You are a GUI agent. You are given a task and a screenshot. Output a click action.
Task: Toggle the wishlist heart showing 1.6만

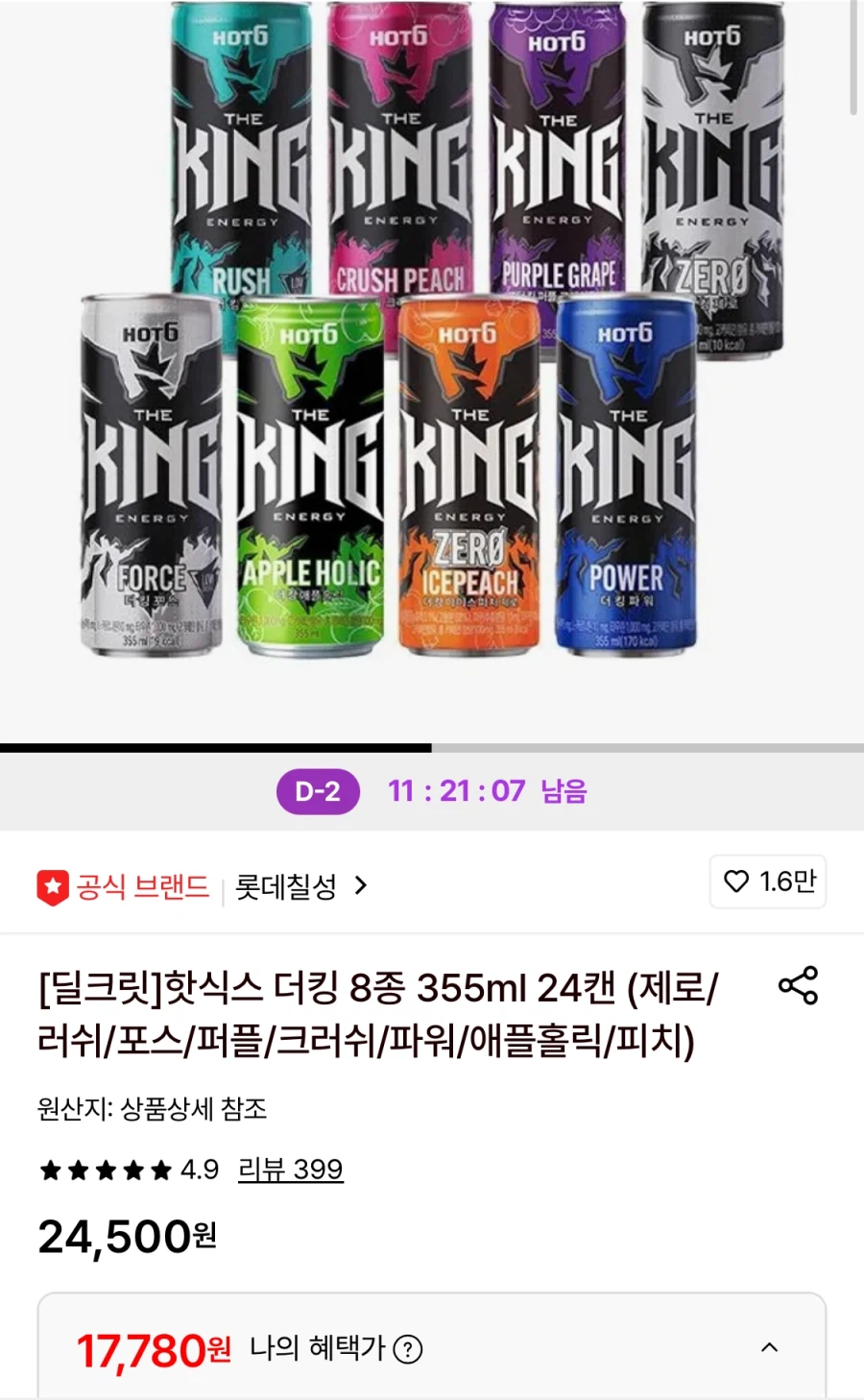pyautogui.click(x=767, y=882)
